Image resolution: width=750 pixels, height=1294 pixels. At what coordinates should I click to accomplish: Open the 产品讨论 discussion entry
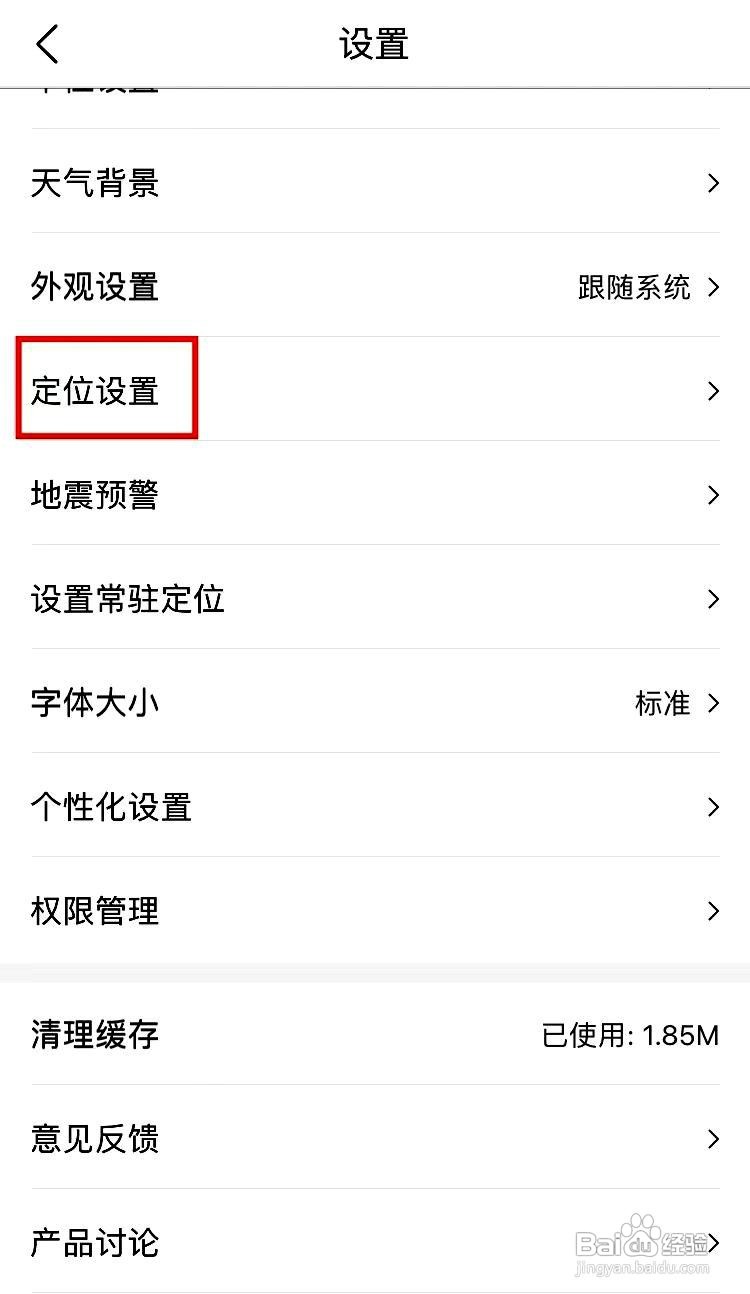(94, 1243)
